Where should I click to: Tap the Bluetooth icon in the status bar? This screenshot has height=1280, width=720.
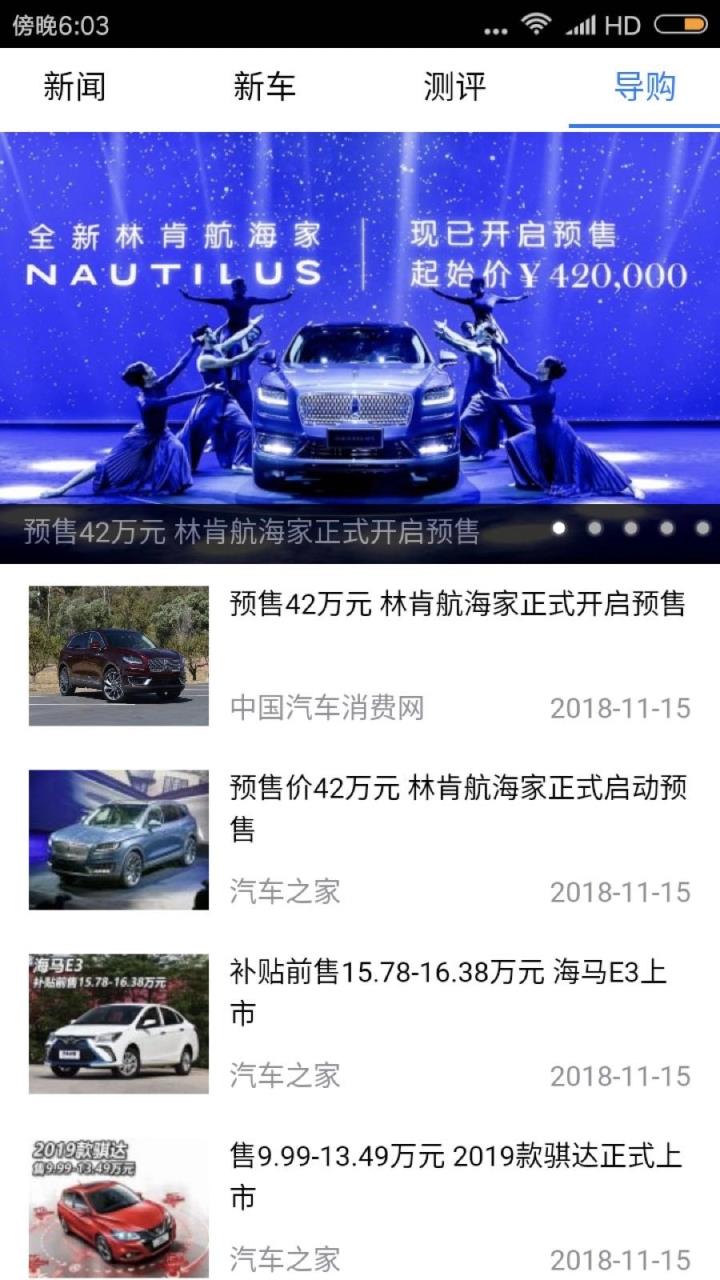pyautogui.click(x=494, y=28)
